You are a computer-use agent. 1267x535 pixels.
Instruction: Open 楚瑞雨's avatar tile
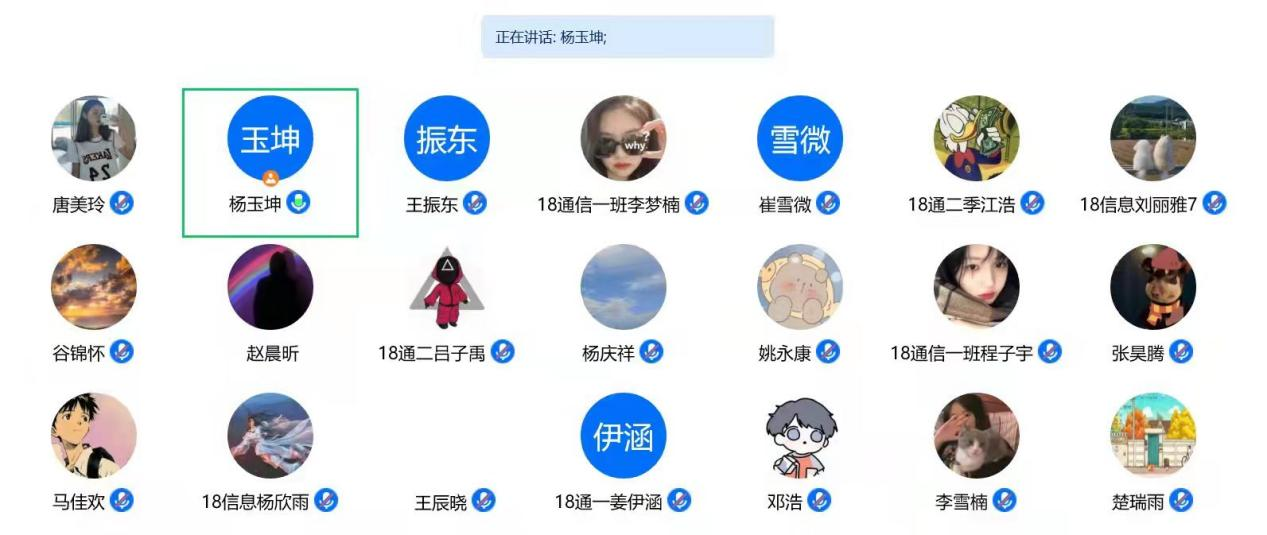pos(1152,435)
